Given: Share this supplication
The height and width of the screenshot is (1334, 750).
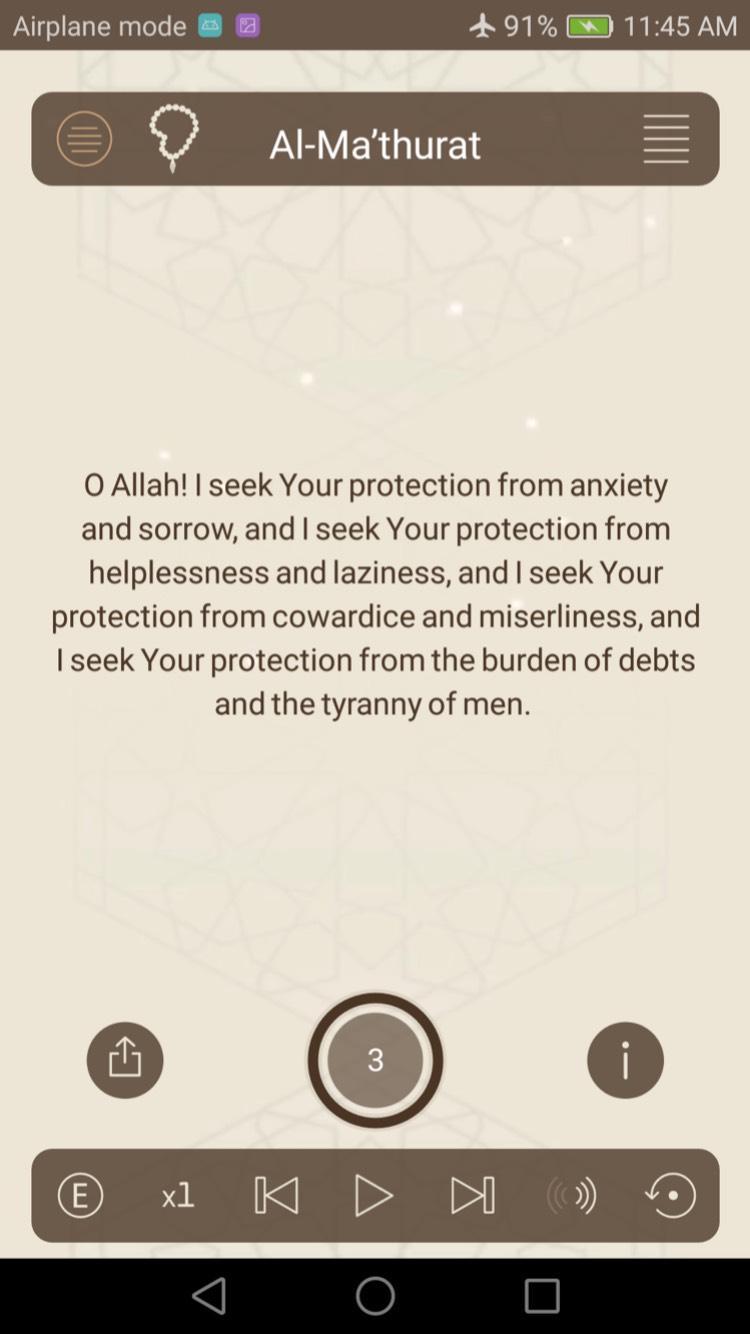Looking at the screenshot, I should (x=125, y=1060).
